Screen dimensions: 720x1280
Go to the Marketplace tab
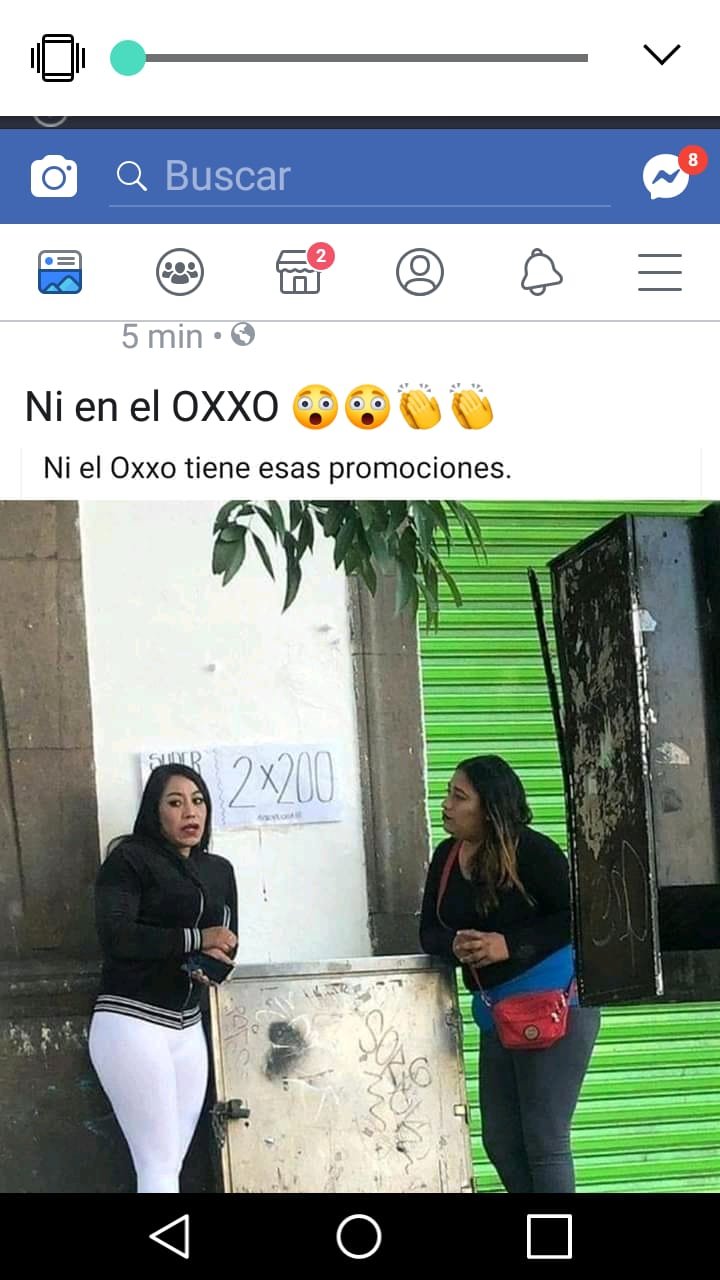(x=300, y=272)
